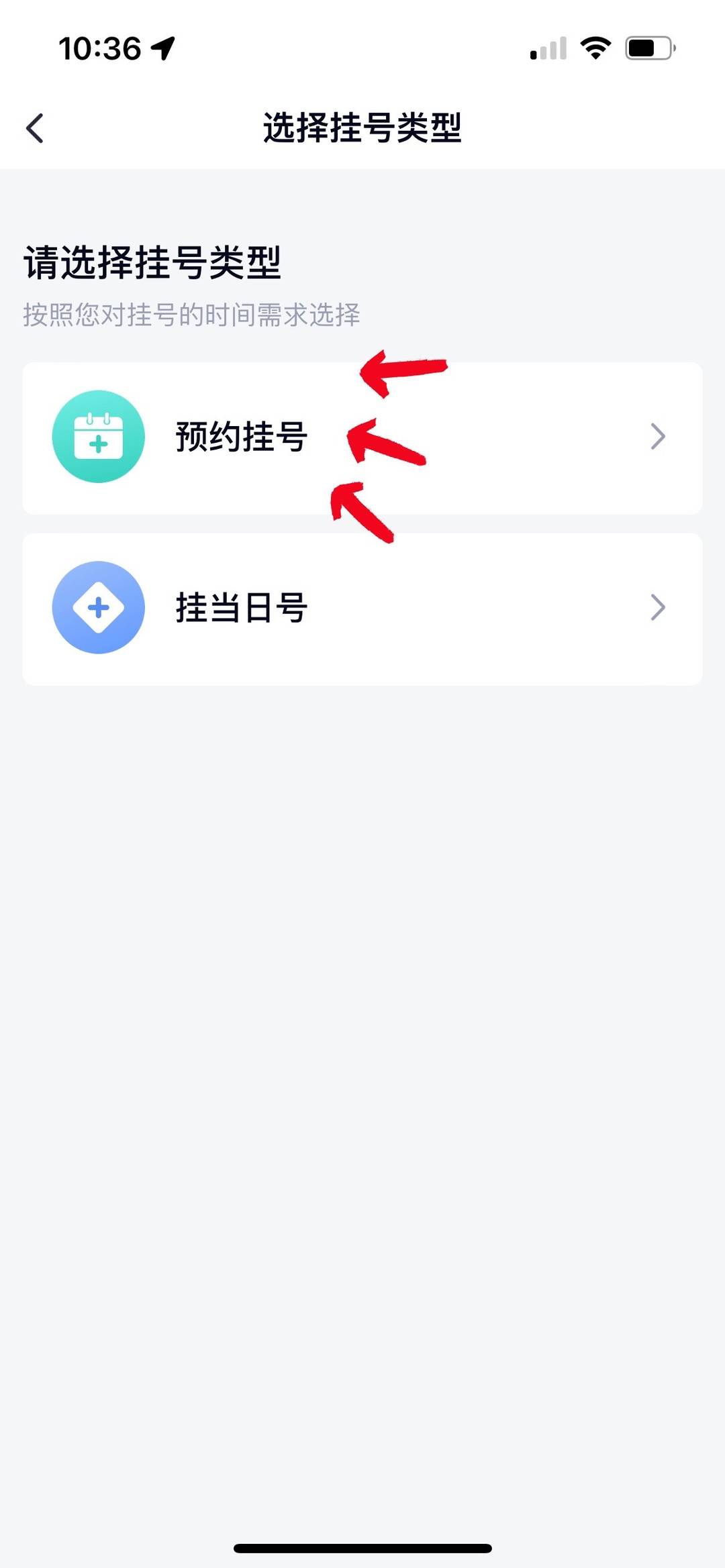Tap the back arrow to return
Viewport: 725px width, 1568px height.
[34, 127]
